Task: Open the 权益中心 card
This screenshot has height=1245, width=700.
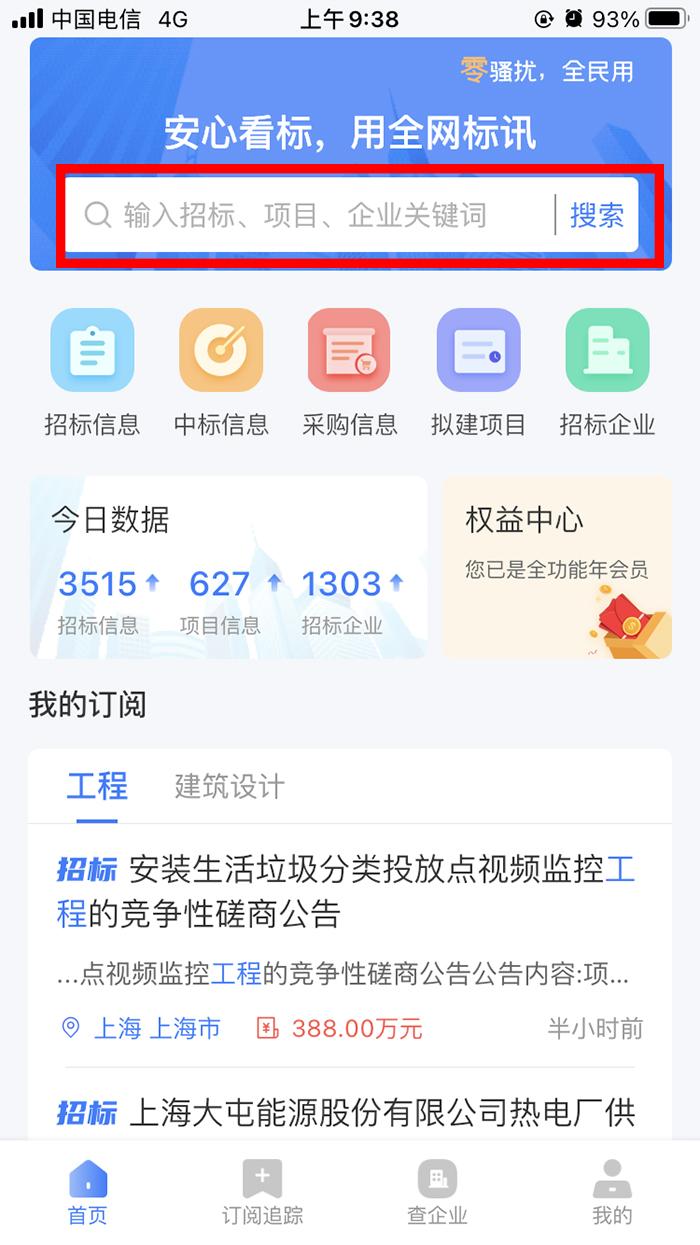Action: click(556, 568)
